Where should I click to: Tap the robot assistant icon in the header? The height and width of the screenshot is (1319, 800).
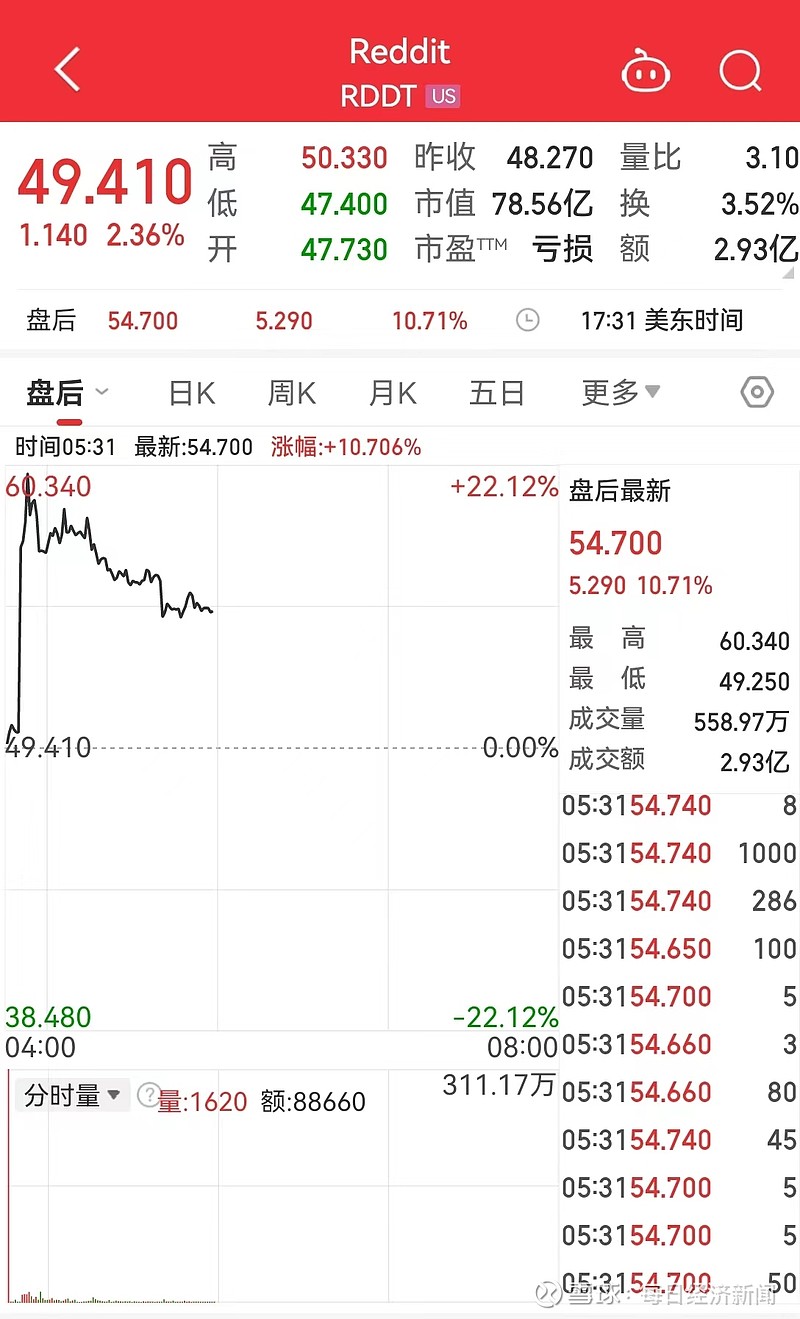point(645,70)
